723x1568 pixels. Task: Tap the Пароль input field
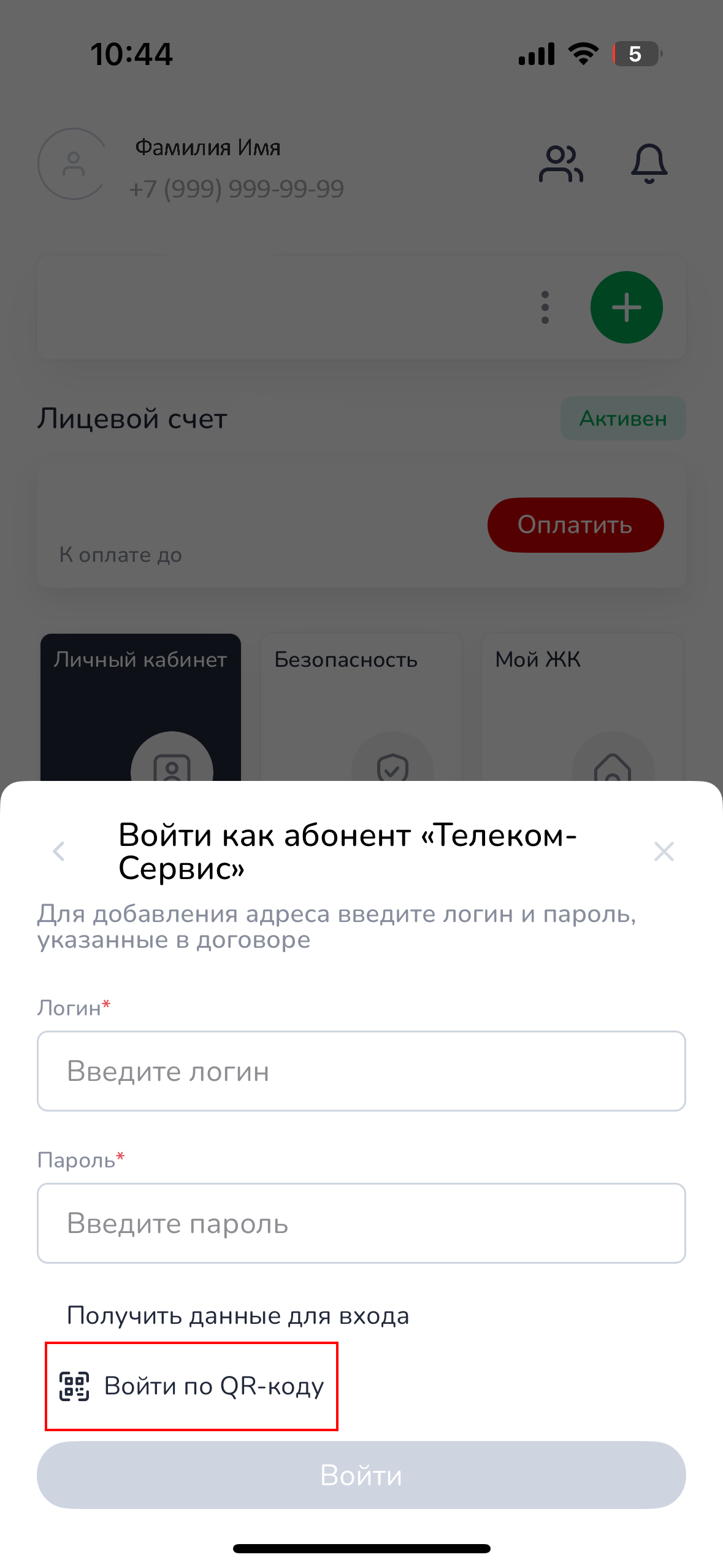pos(361,1223)
